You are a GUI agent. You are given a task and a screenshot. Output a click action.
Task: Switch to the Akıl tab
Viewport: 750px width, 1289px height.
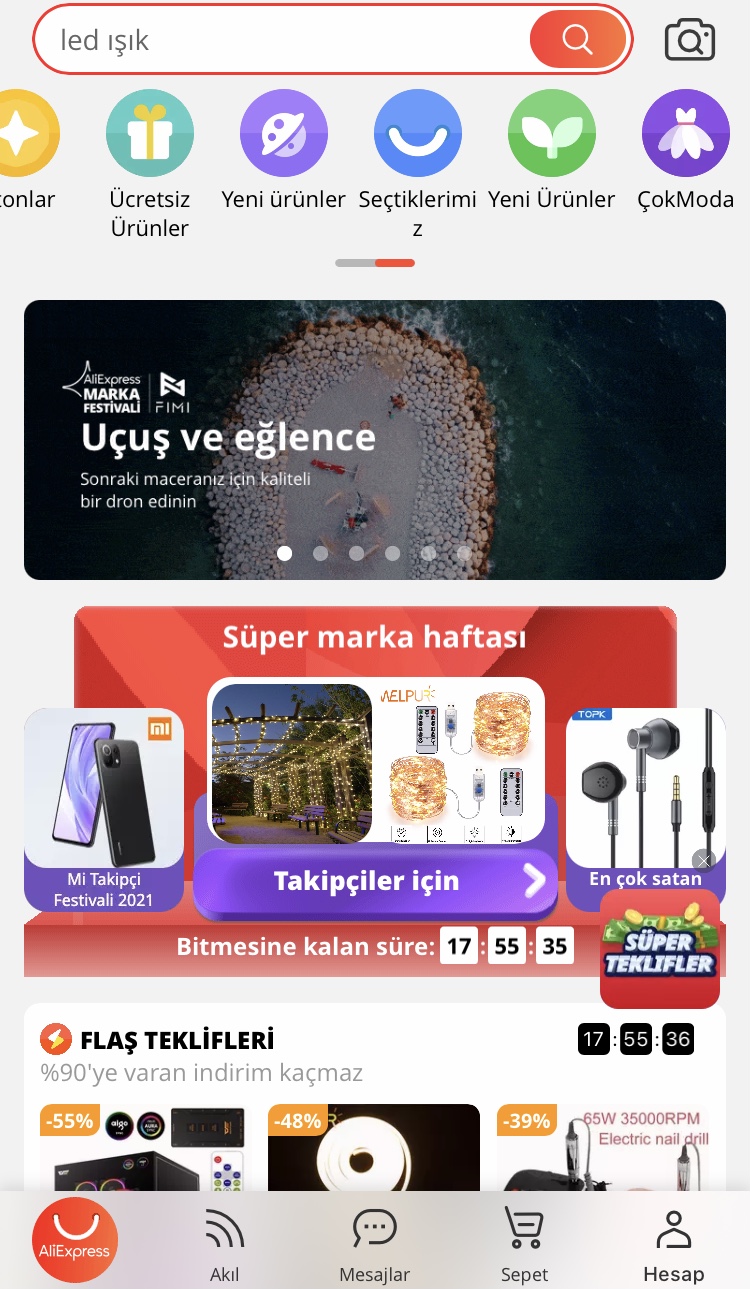point(224,1245)
